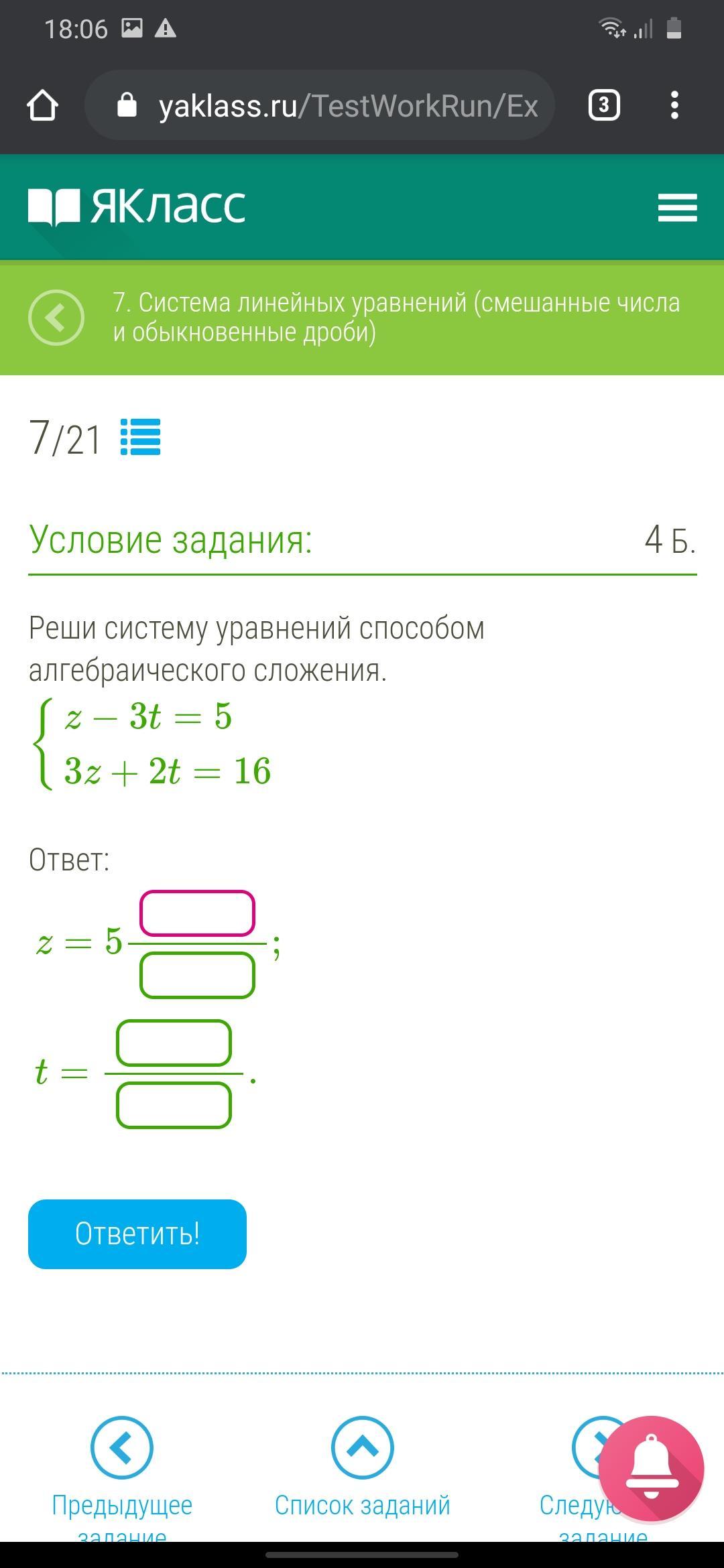
Task: Tap the pink notification bell button
Action: [x=651, y=1469]
